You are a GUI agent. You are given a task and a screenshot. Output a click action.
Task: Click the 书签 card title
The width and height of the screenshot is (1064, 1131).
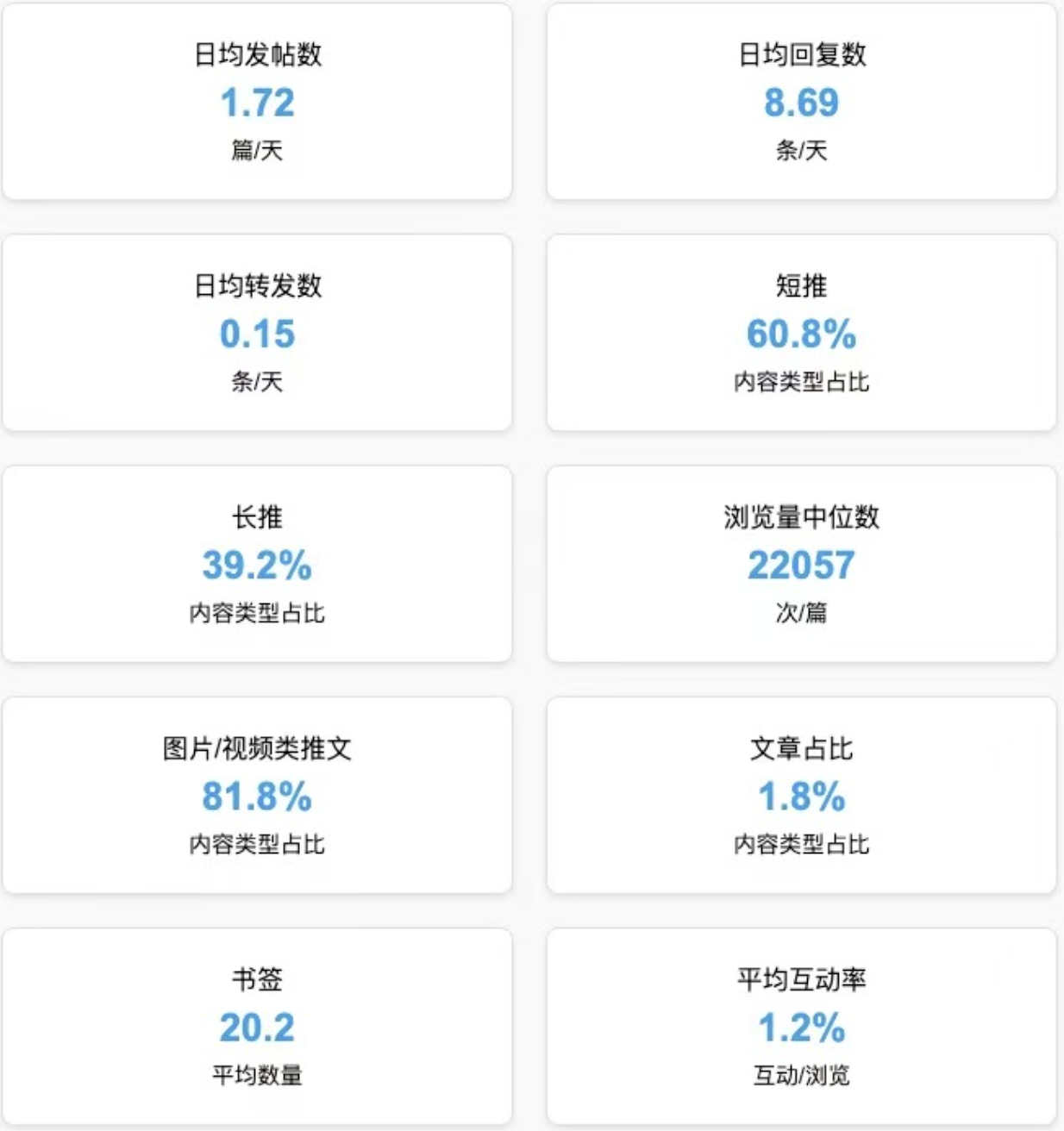[x=256, y=978]
